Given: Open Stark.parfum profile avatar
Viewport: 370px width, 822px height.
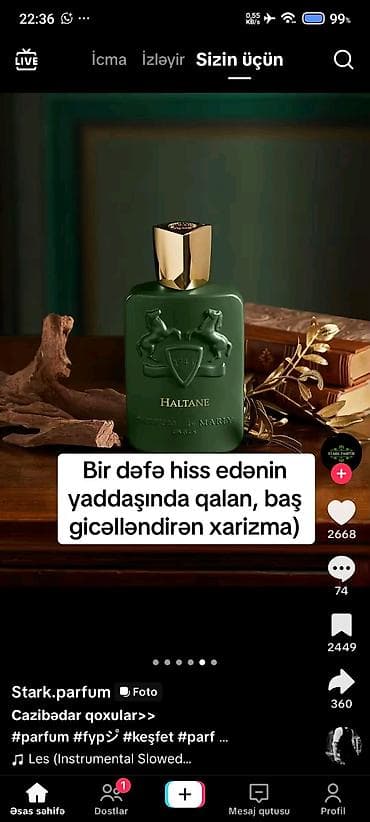Looking at the screenshot, I should [x=341, y=451].
